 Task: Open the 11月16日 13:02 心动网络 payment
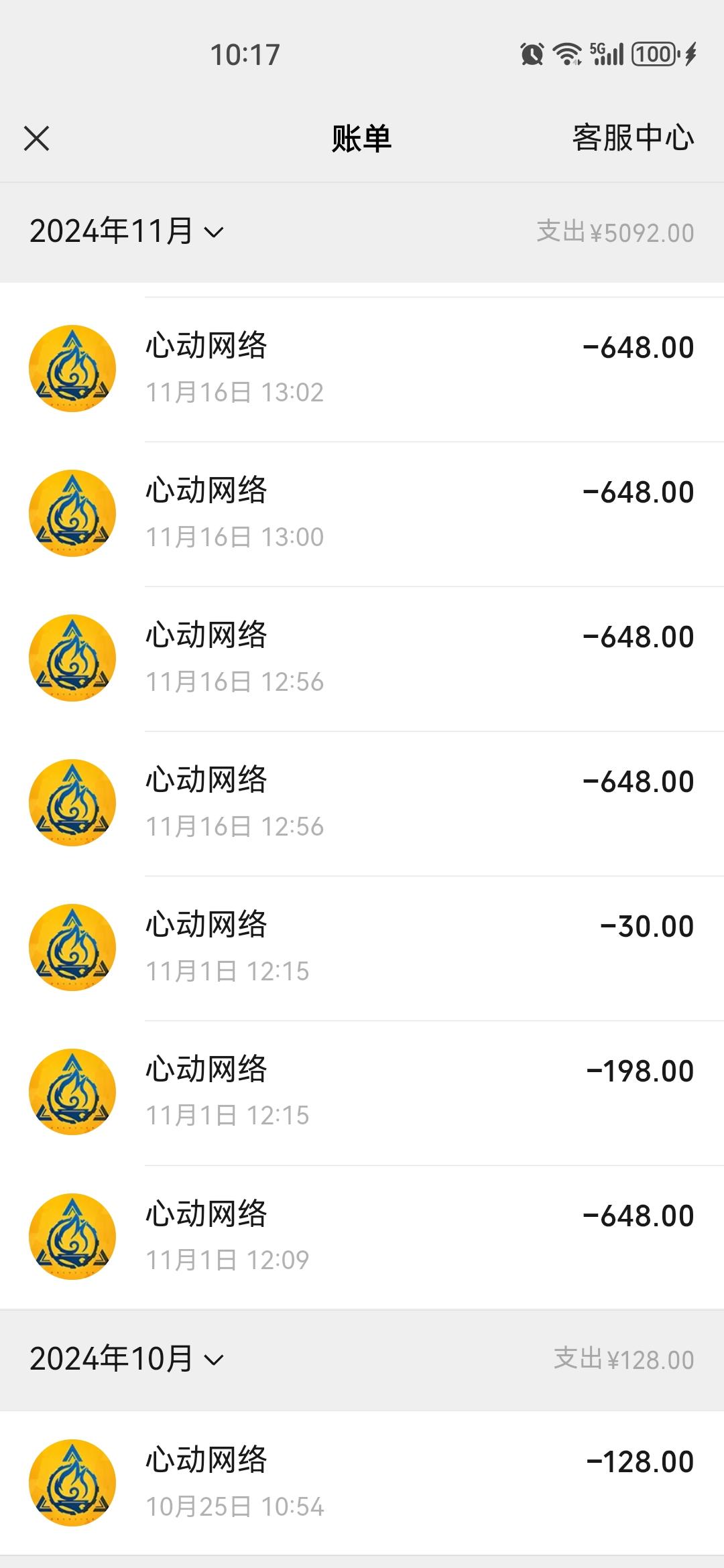[x=362, y=369]
